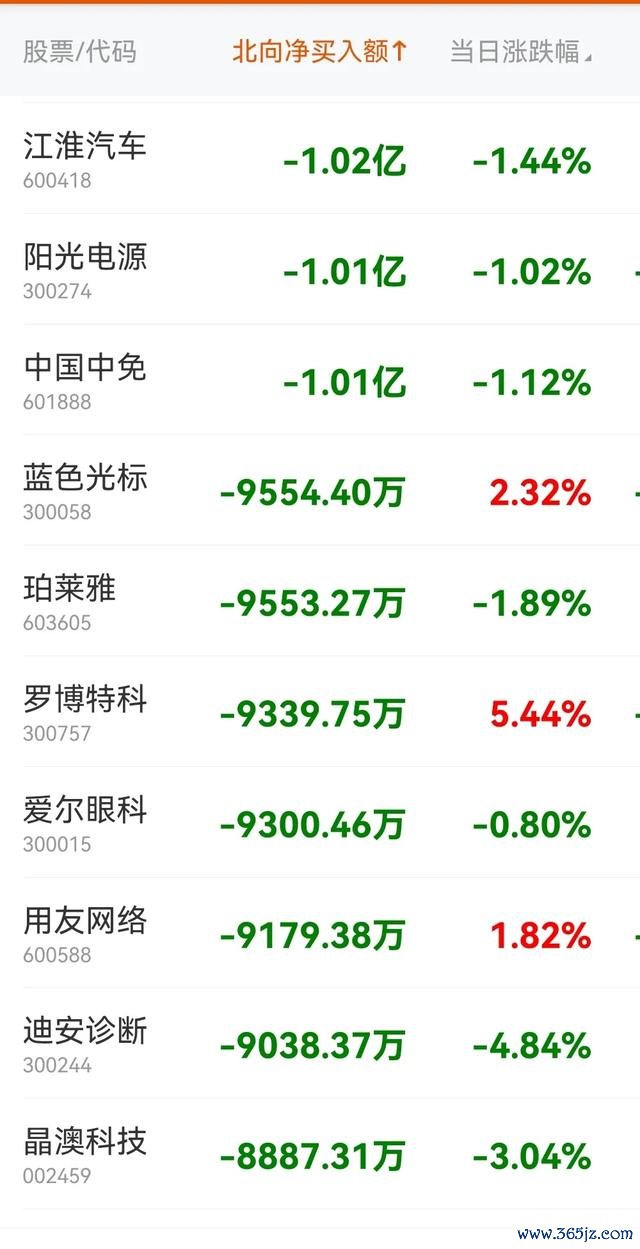
Task: Open stock 罗博特科 300757
Action: pos(320,713)
